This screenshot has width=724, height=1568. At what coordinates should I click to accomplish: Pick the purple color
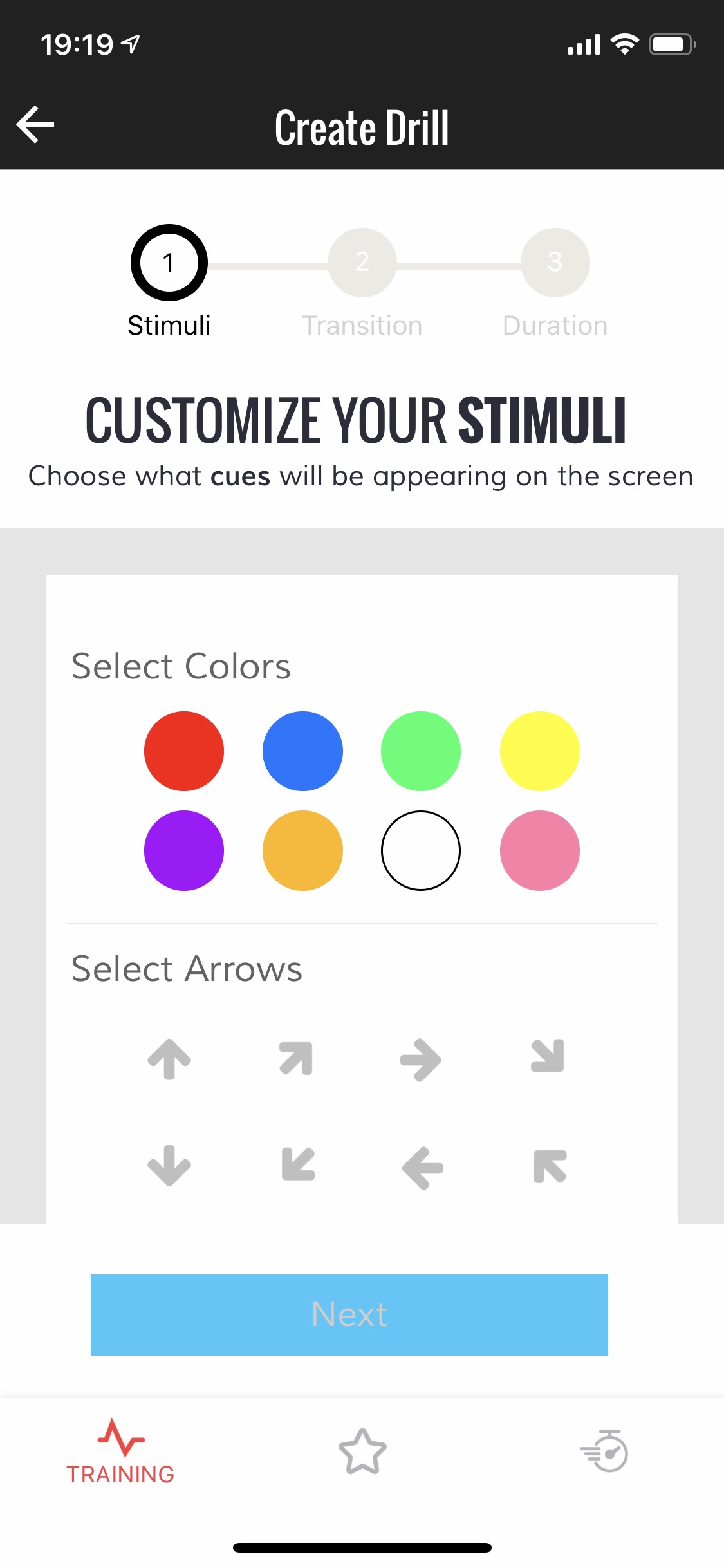tap(184, 850)
